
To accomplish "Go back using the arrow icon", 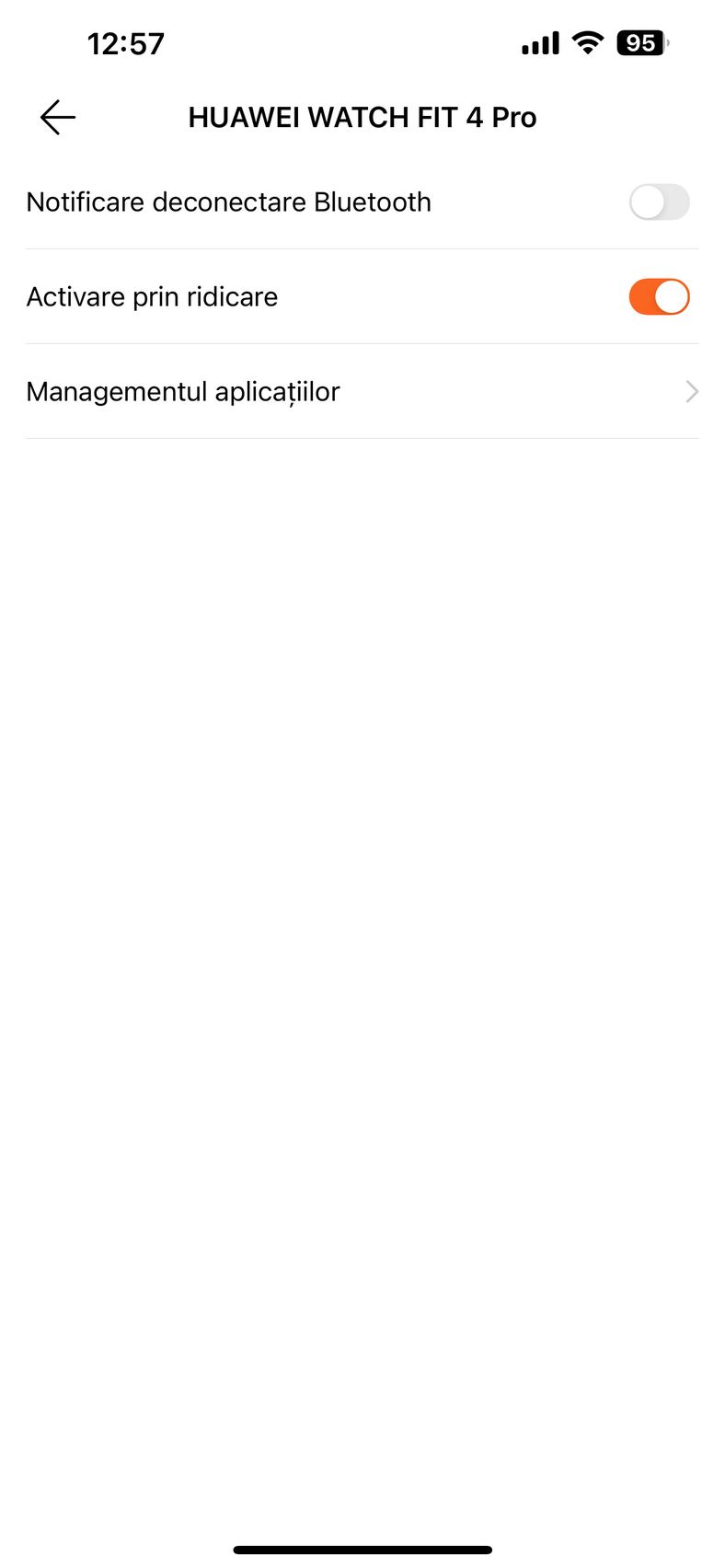I will click(57, 117).
